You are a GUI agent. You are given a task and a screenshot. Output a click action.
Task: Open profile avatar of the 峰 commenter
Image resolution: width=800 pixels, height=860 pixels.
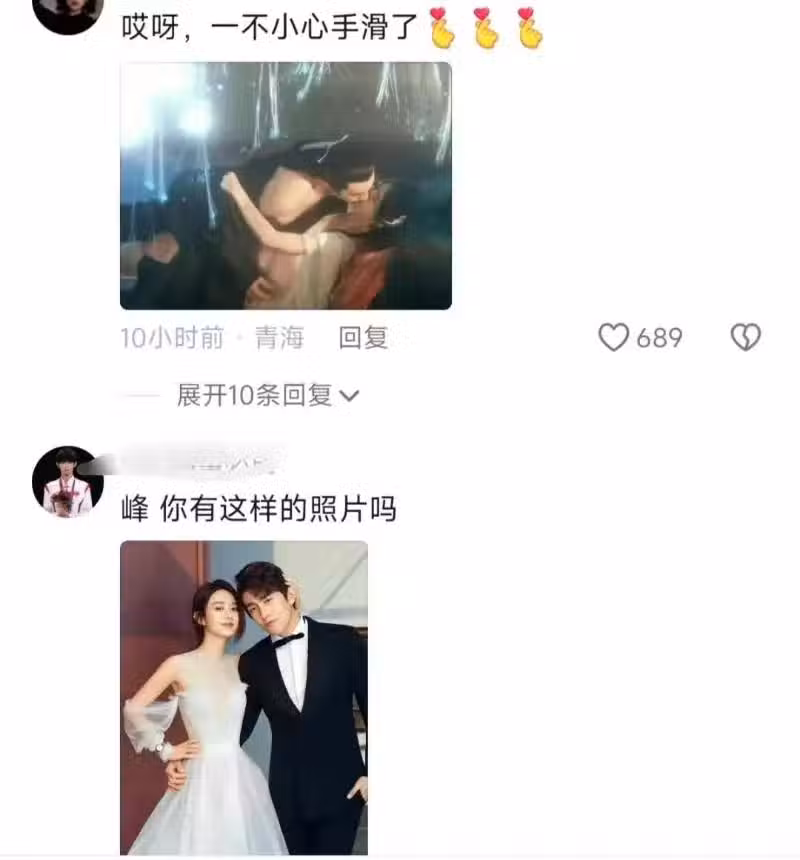[x=68, y=481]
